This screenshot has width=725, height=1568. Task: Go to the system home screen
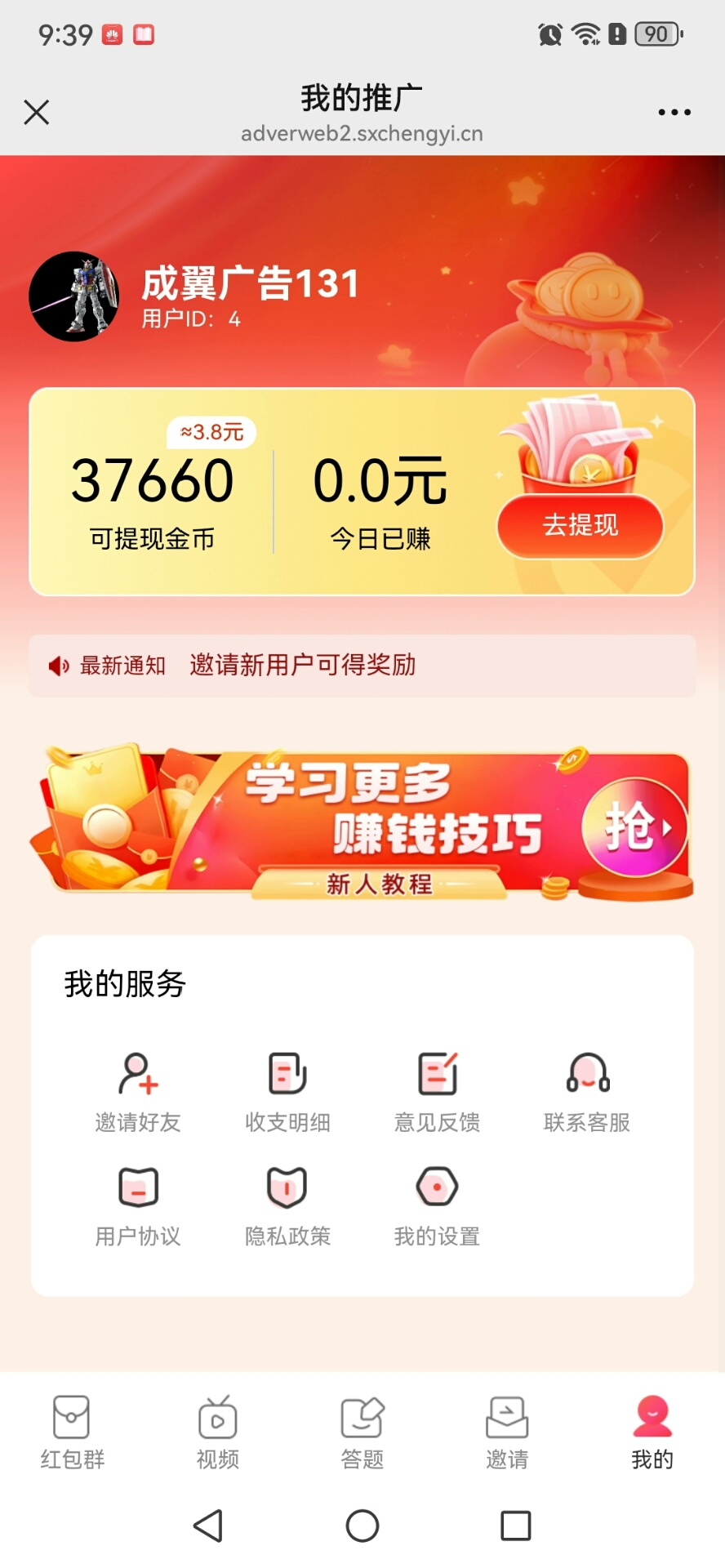[362, 1525]
